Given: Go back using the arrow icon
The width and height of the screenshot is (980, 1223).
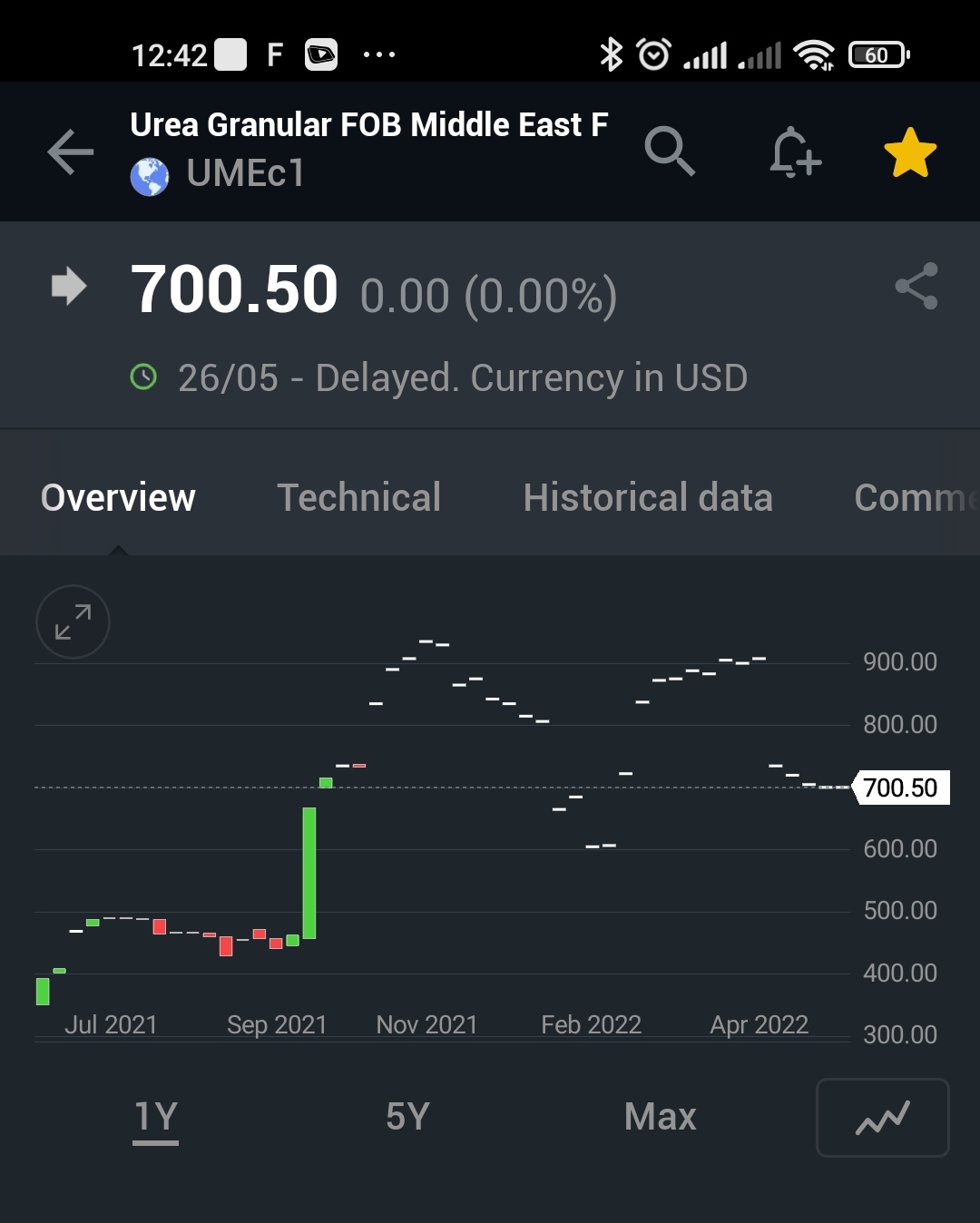Looking at the screenshot, I should tap(71, 152).
